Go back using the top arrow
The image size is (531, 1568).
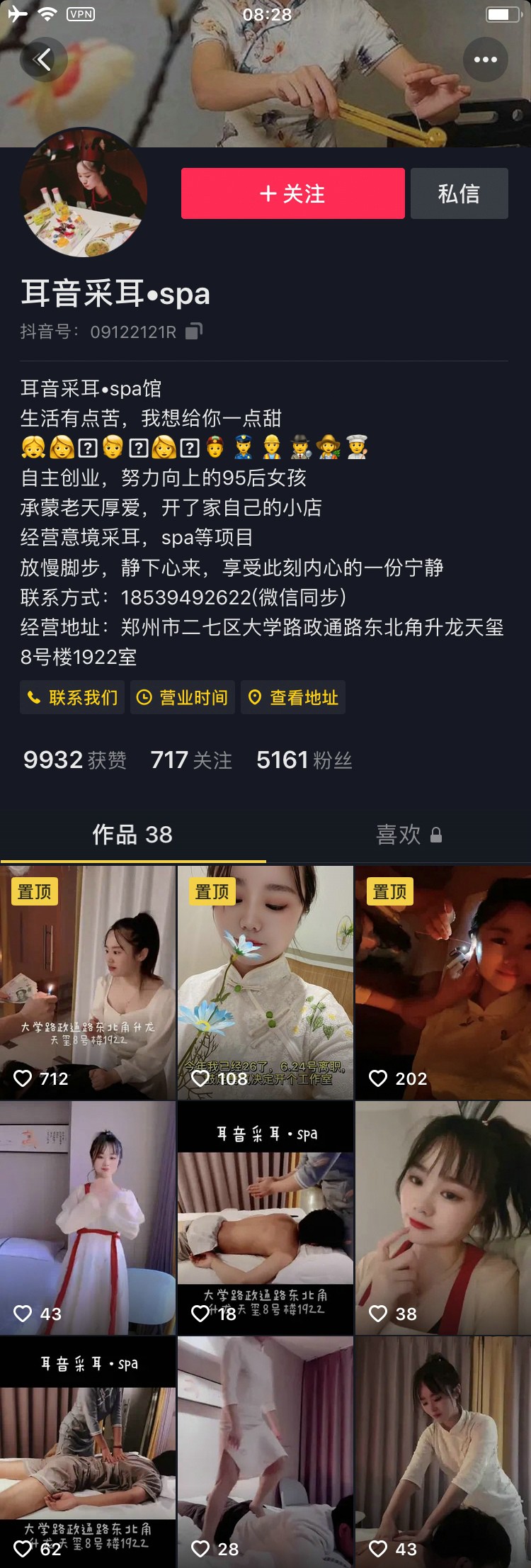click(x=43, y=60)
